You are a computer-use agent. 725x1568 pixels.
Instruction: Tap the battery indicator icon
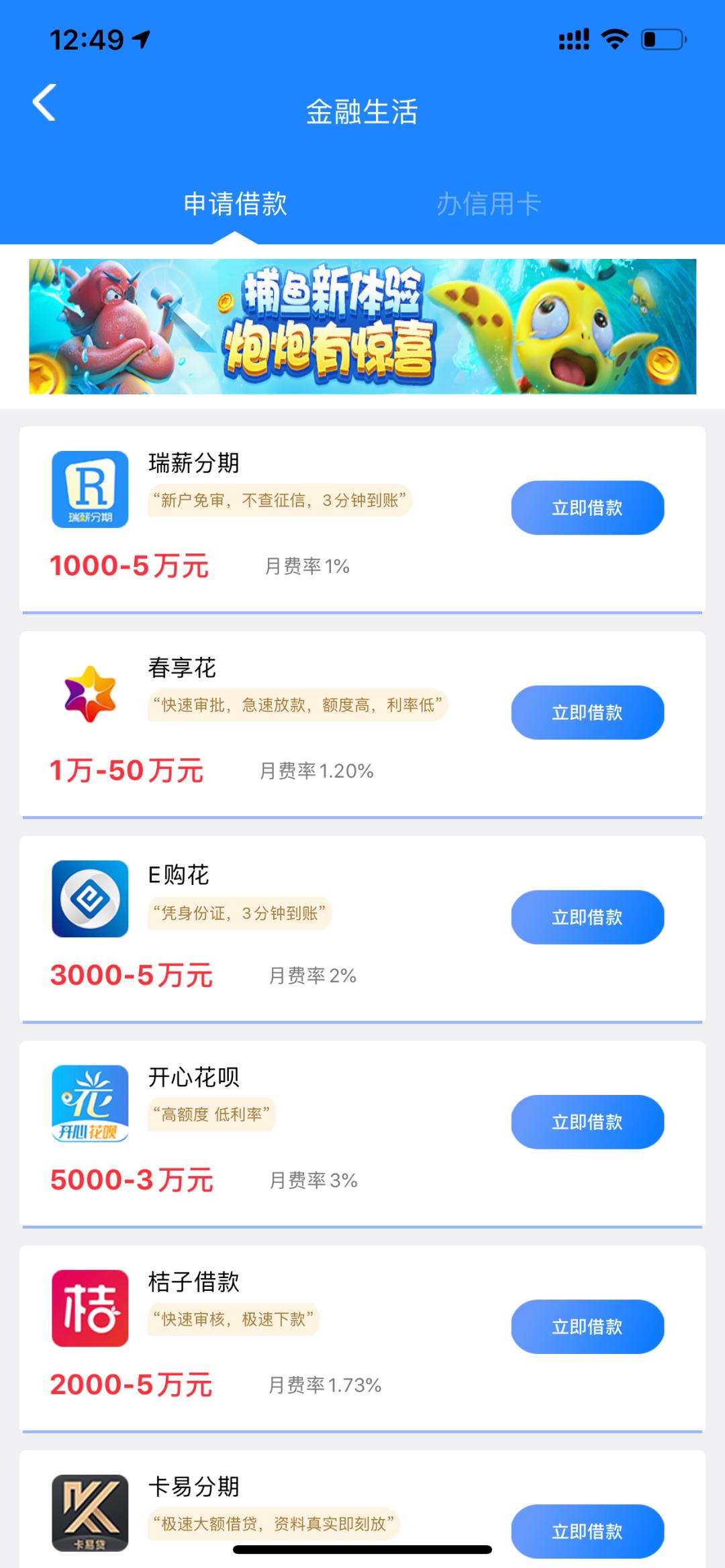[x=660, y=39]
